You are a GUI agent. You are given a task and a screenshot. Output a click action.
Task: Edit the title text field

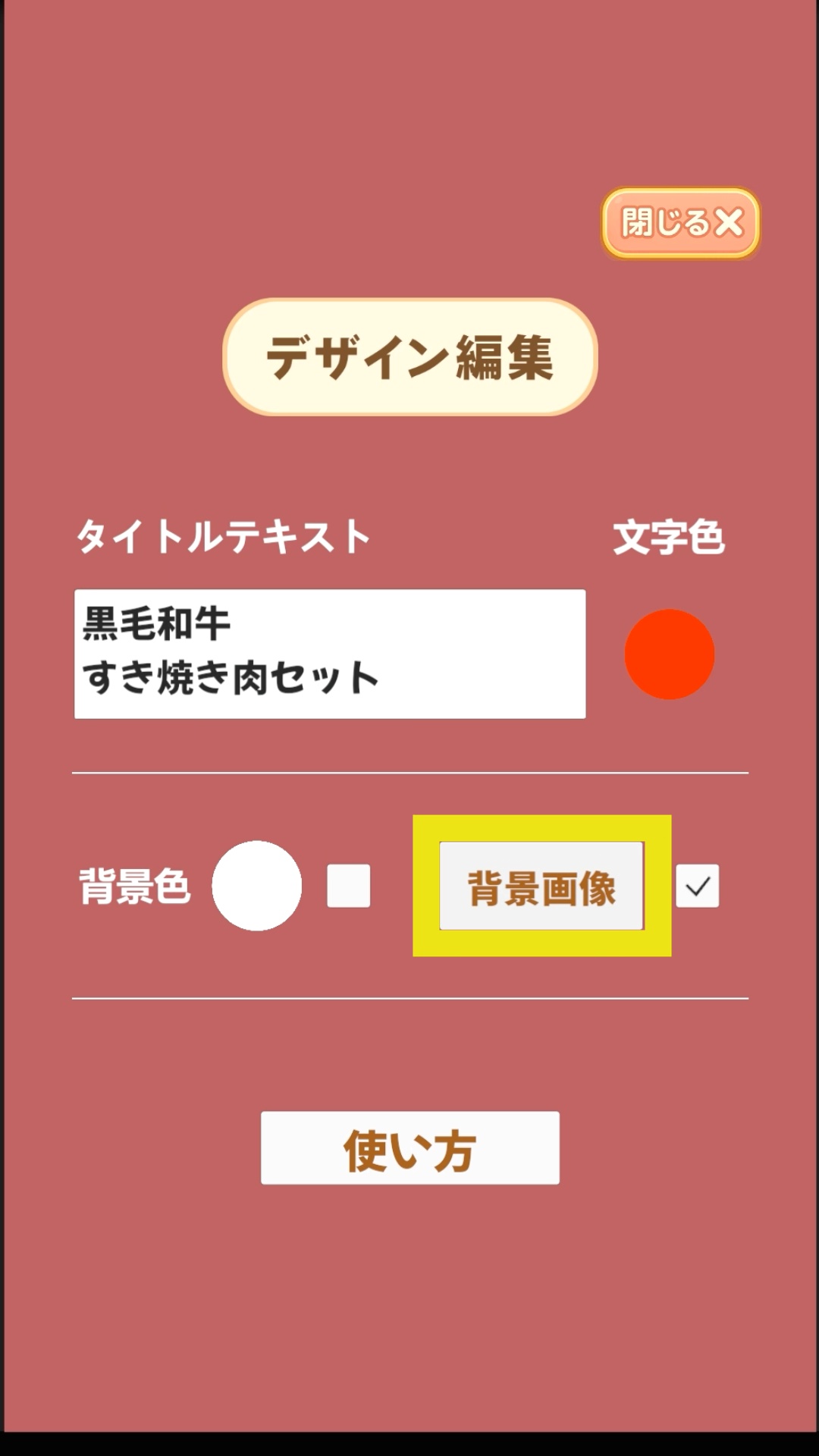[x=330, y=654]
